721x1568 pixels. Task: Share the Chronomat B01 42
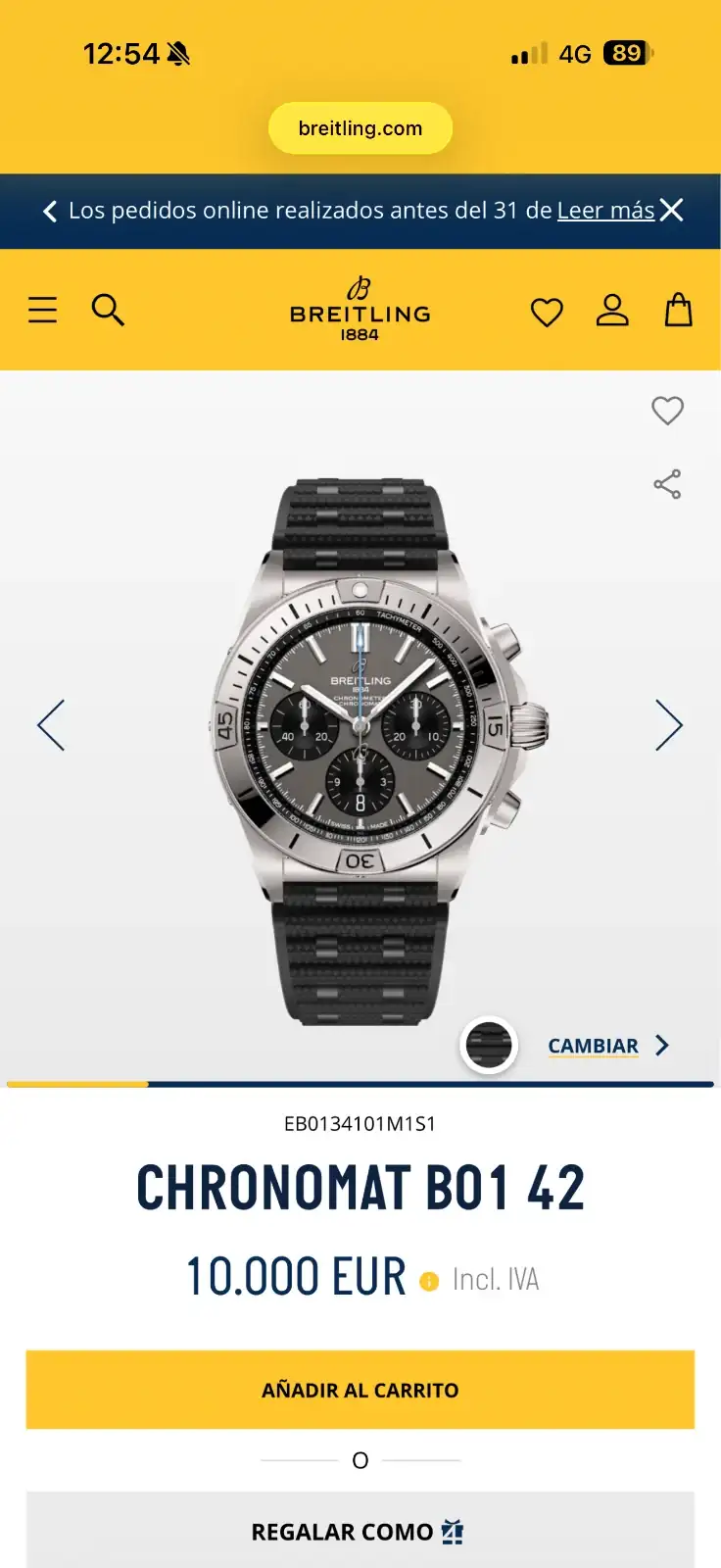pyautogui.click(x=667, y=484)
